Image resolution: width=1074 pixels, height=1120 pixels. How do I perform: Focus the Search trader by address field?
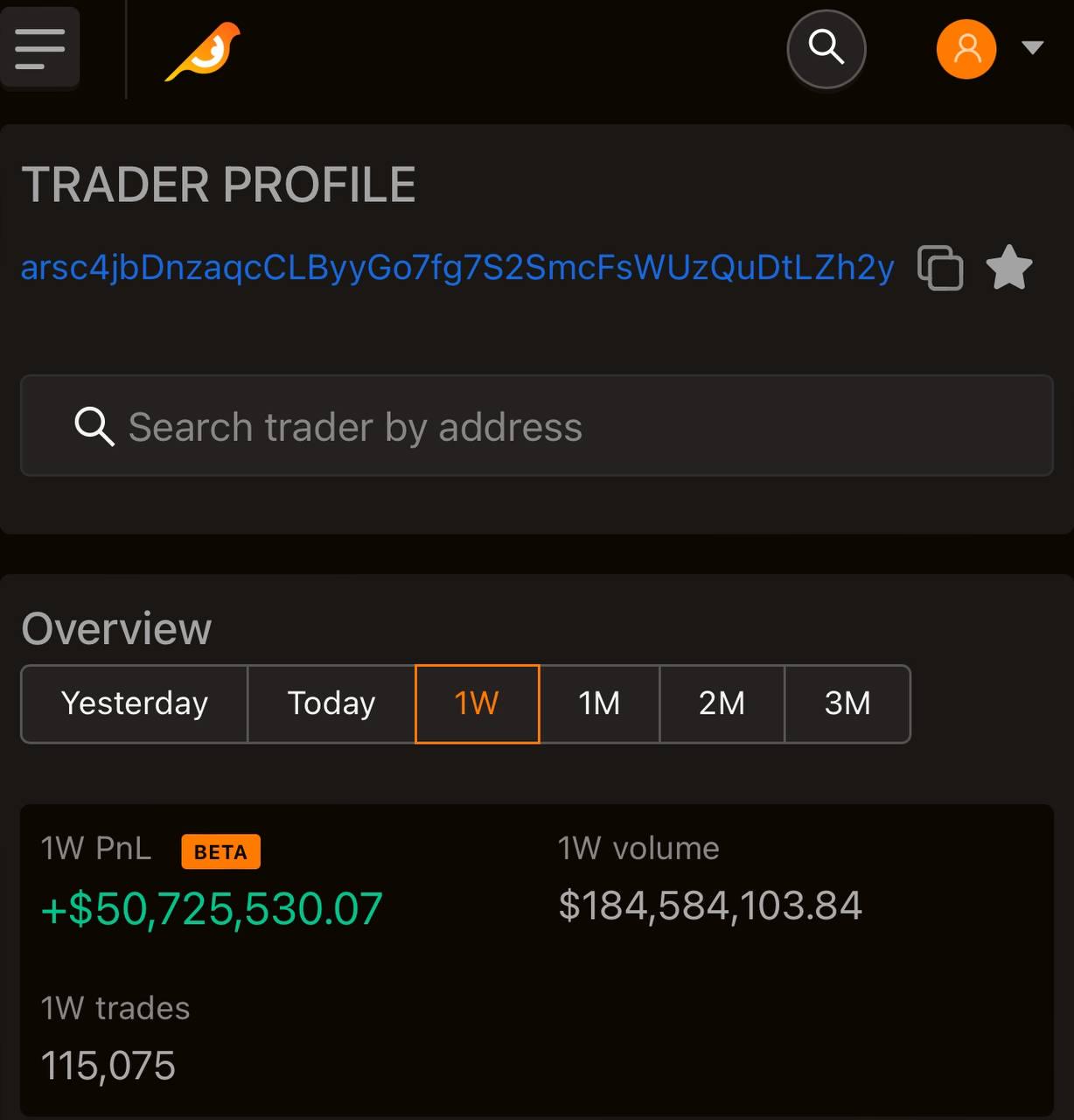(x=536, y=426)
